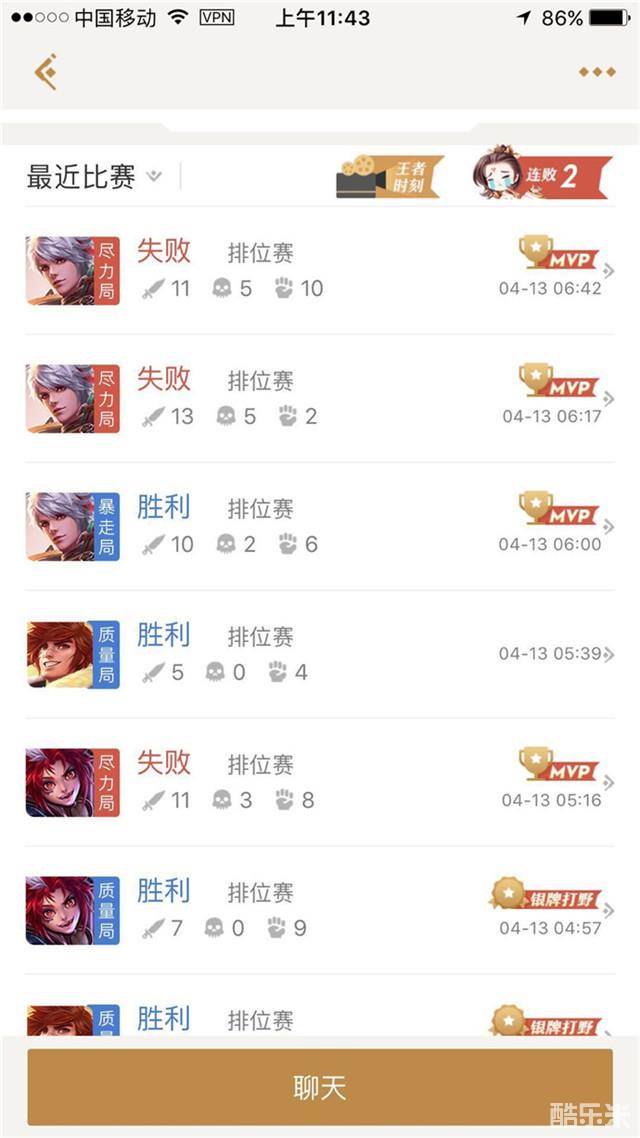View details of the 04-13 06:17 match
Screen dimensions: 640x1138
(x=320, y=398)
